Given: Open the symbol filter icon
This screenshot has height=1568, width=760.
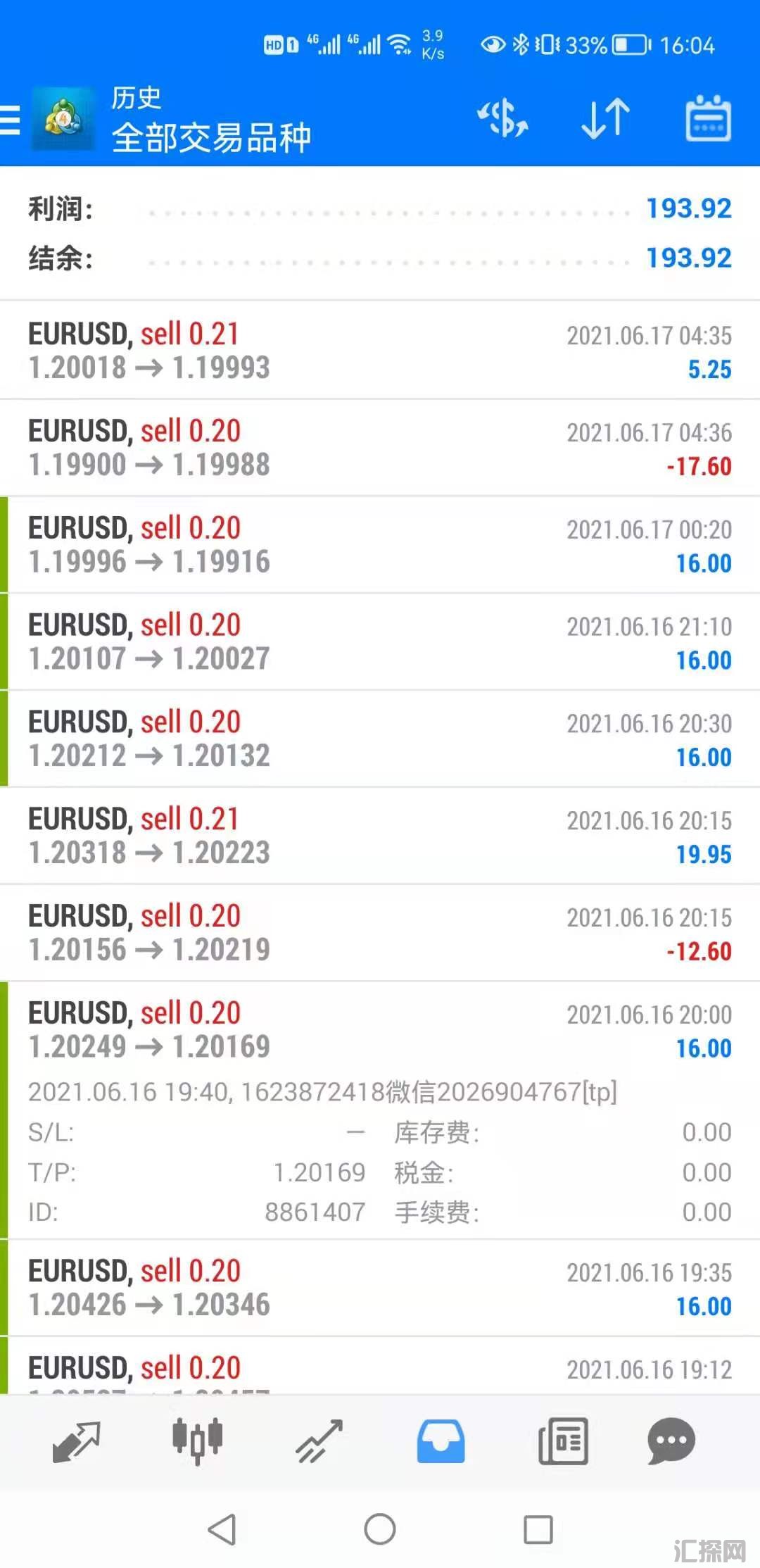Looking at the screenshot, I should pyautogui.click(x=502, y=118).
